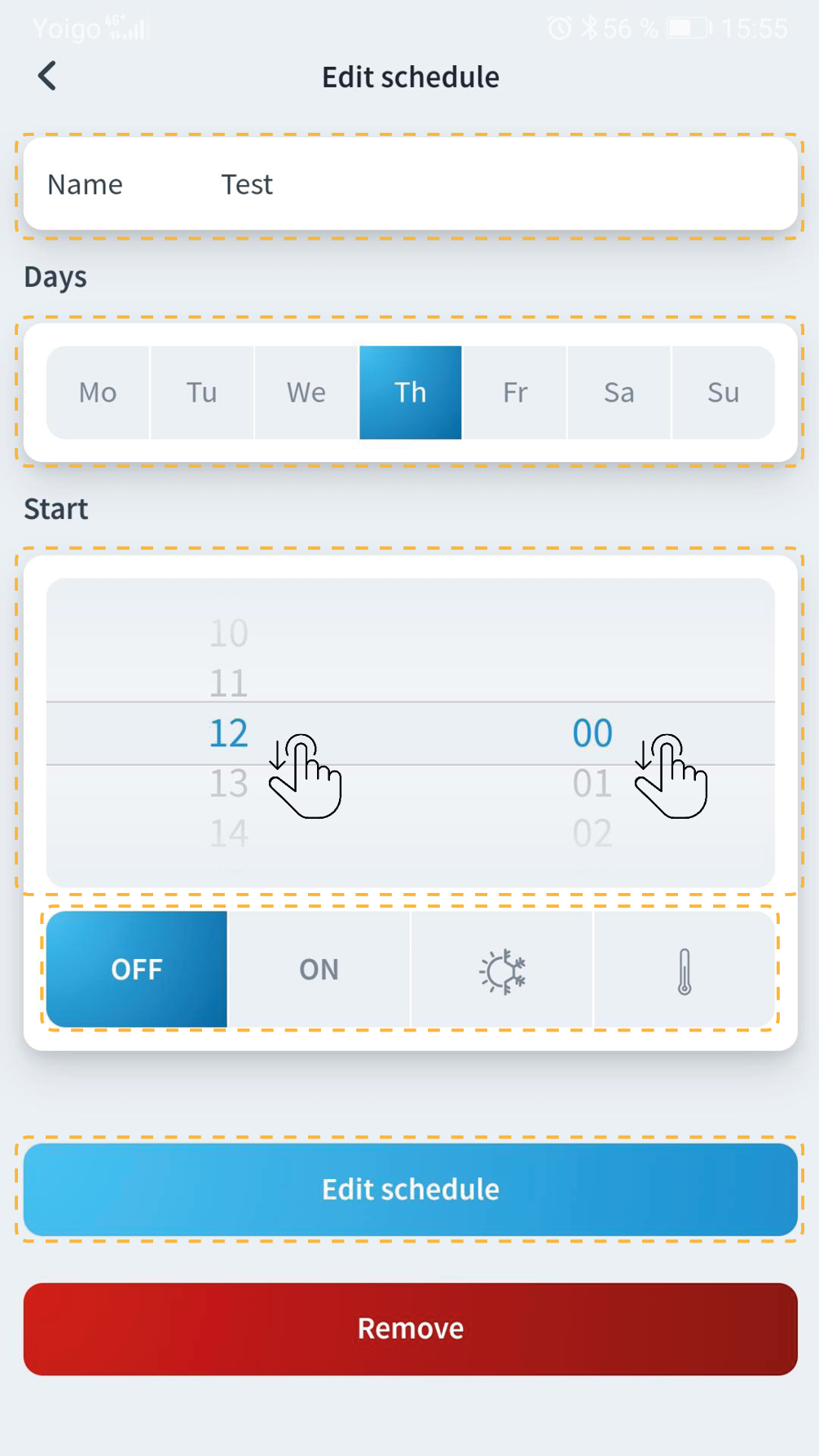Save changes with the blue Edit schedule button
The image size is (819, 1456).
410,1190
